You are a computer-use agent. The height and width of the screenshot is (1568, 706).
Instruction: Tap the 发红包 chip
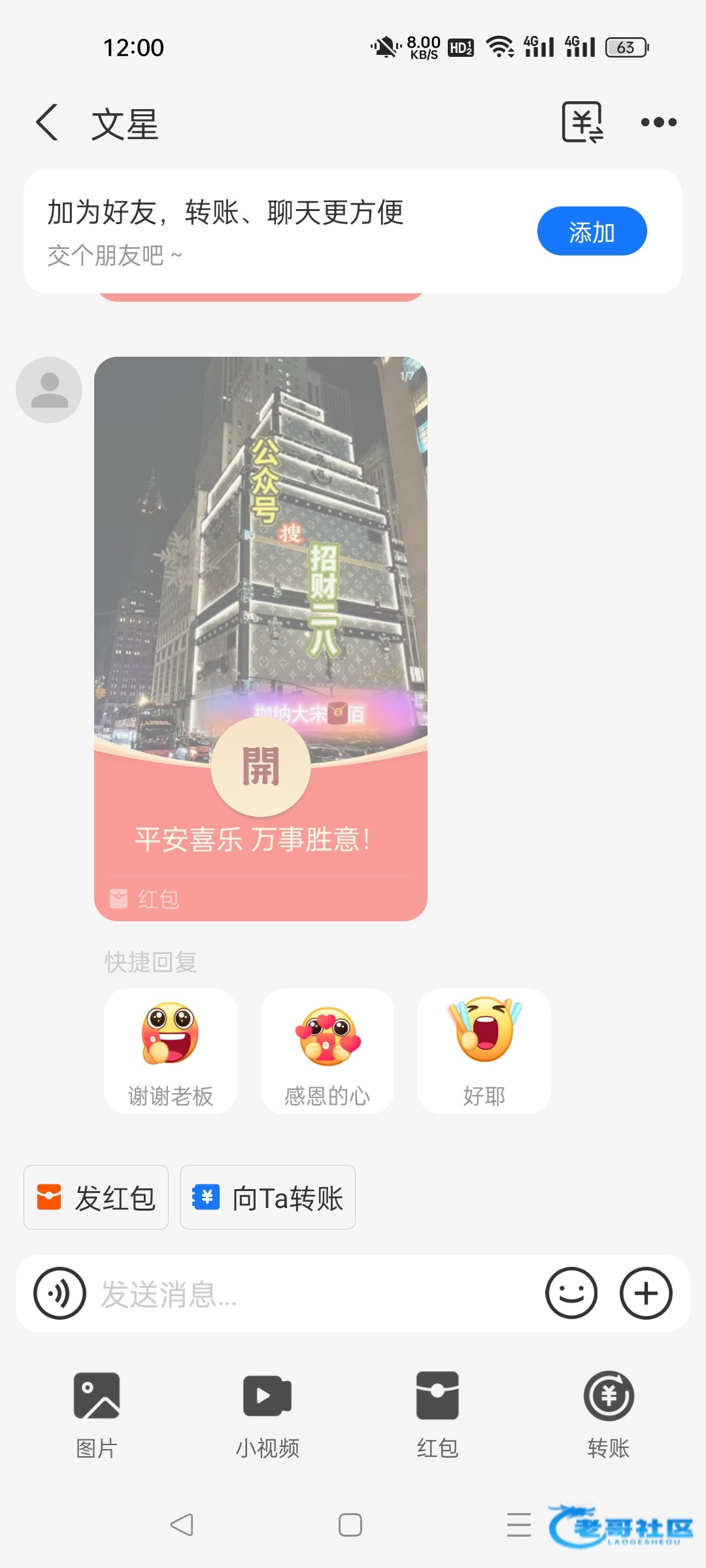96,1197
